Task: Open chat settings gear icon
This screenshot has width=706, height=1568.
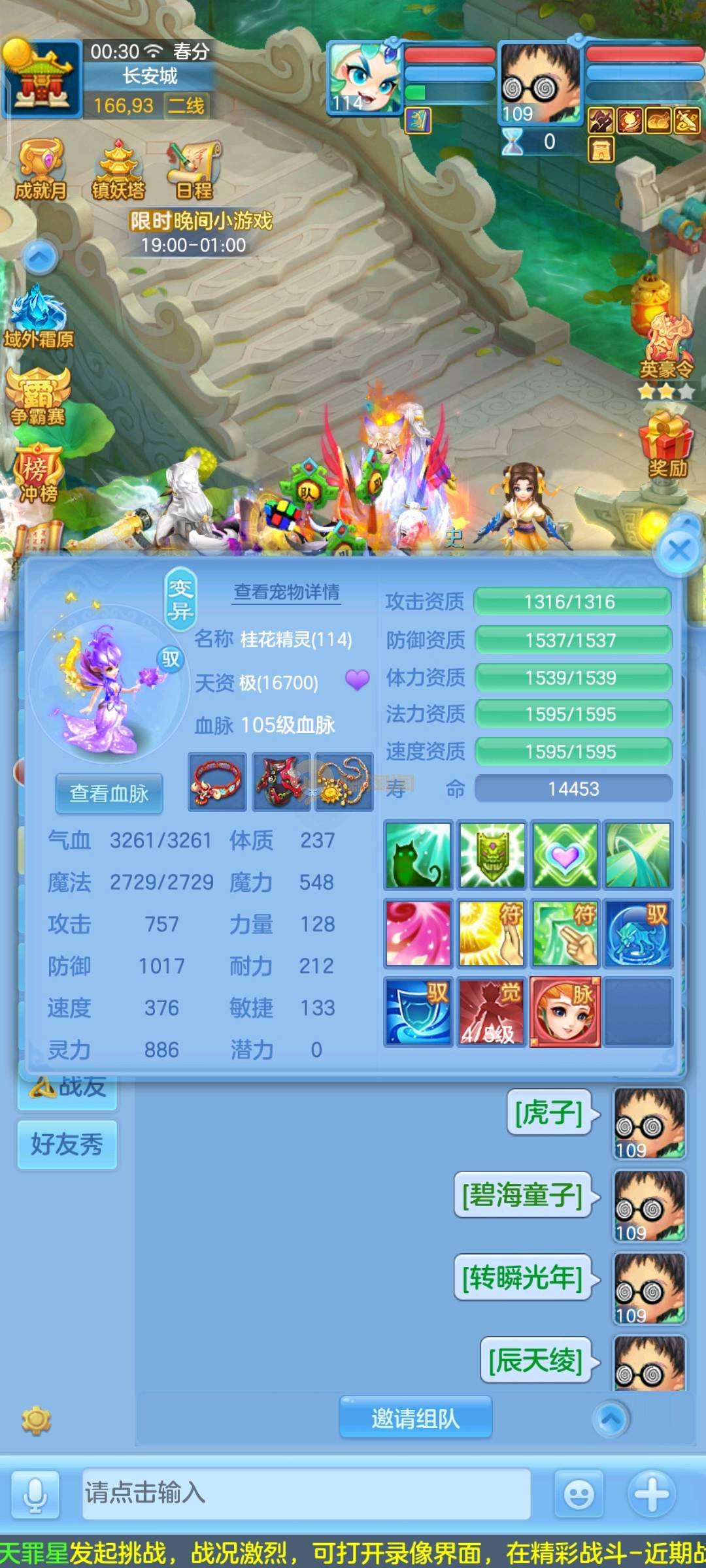Action: [36, 1420]
